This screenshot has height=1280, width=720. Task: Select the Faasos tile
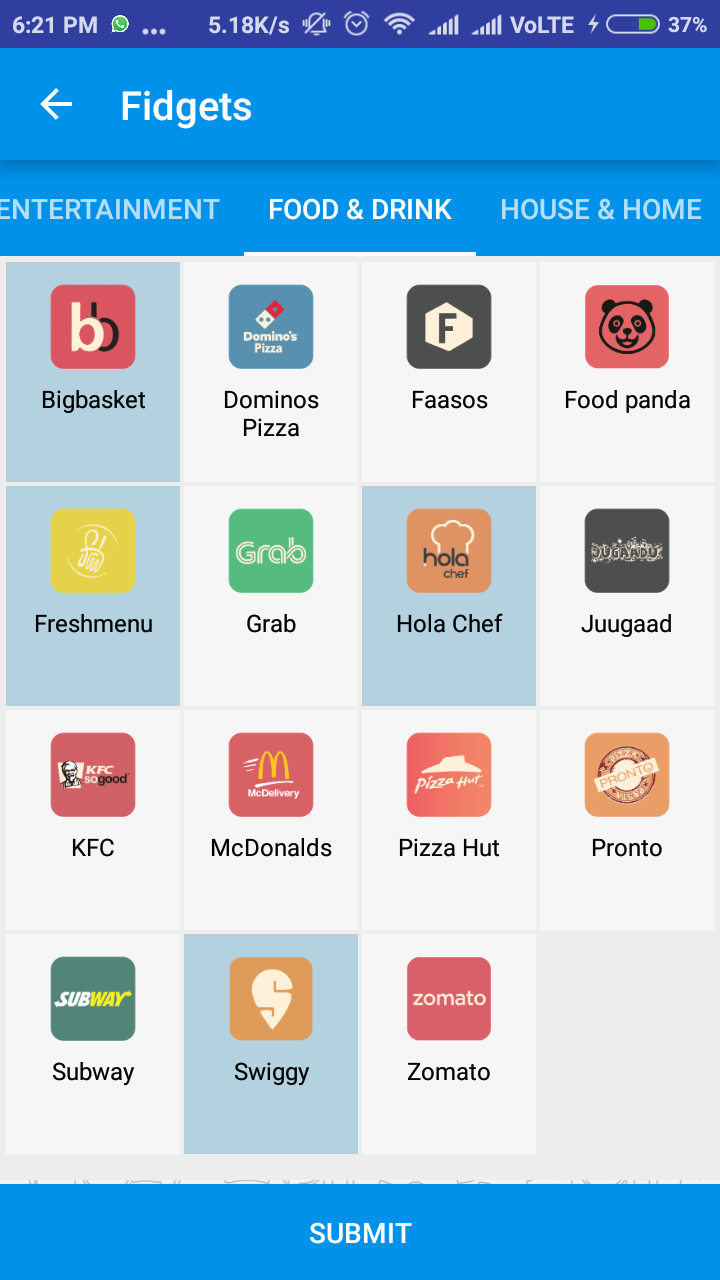click(449, 372)
